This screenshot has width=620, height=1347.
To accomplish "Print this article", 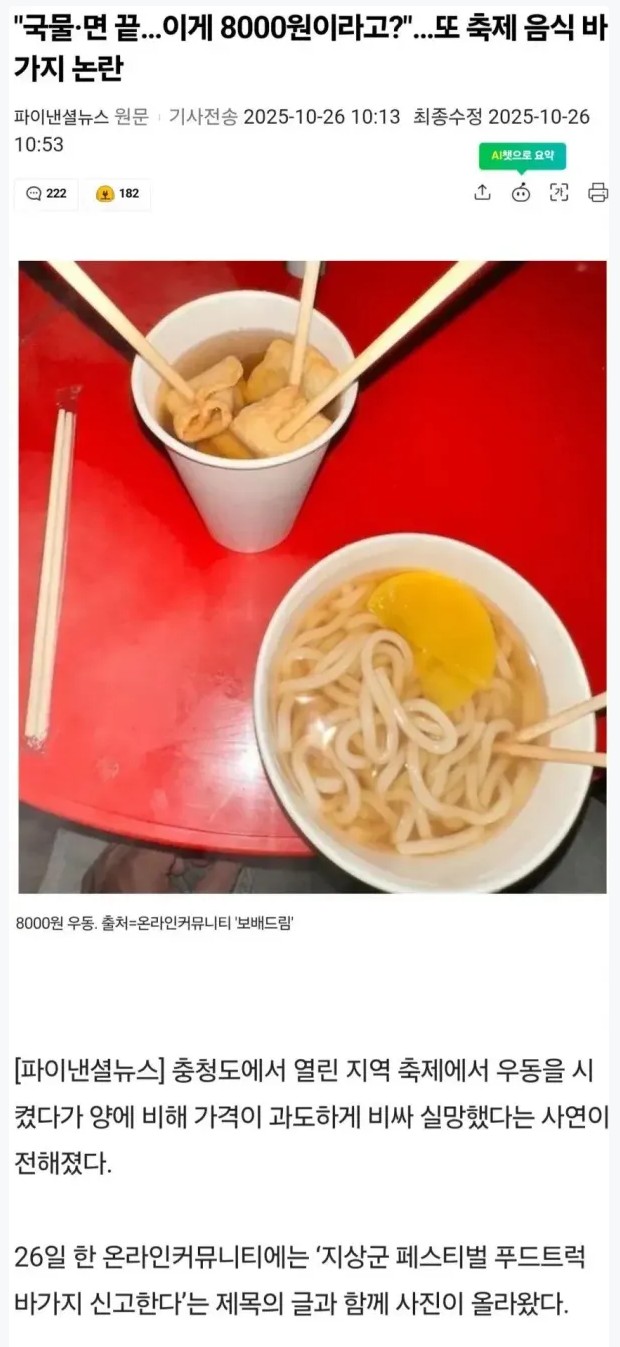I will 598,193.
